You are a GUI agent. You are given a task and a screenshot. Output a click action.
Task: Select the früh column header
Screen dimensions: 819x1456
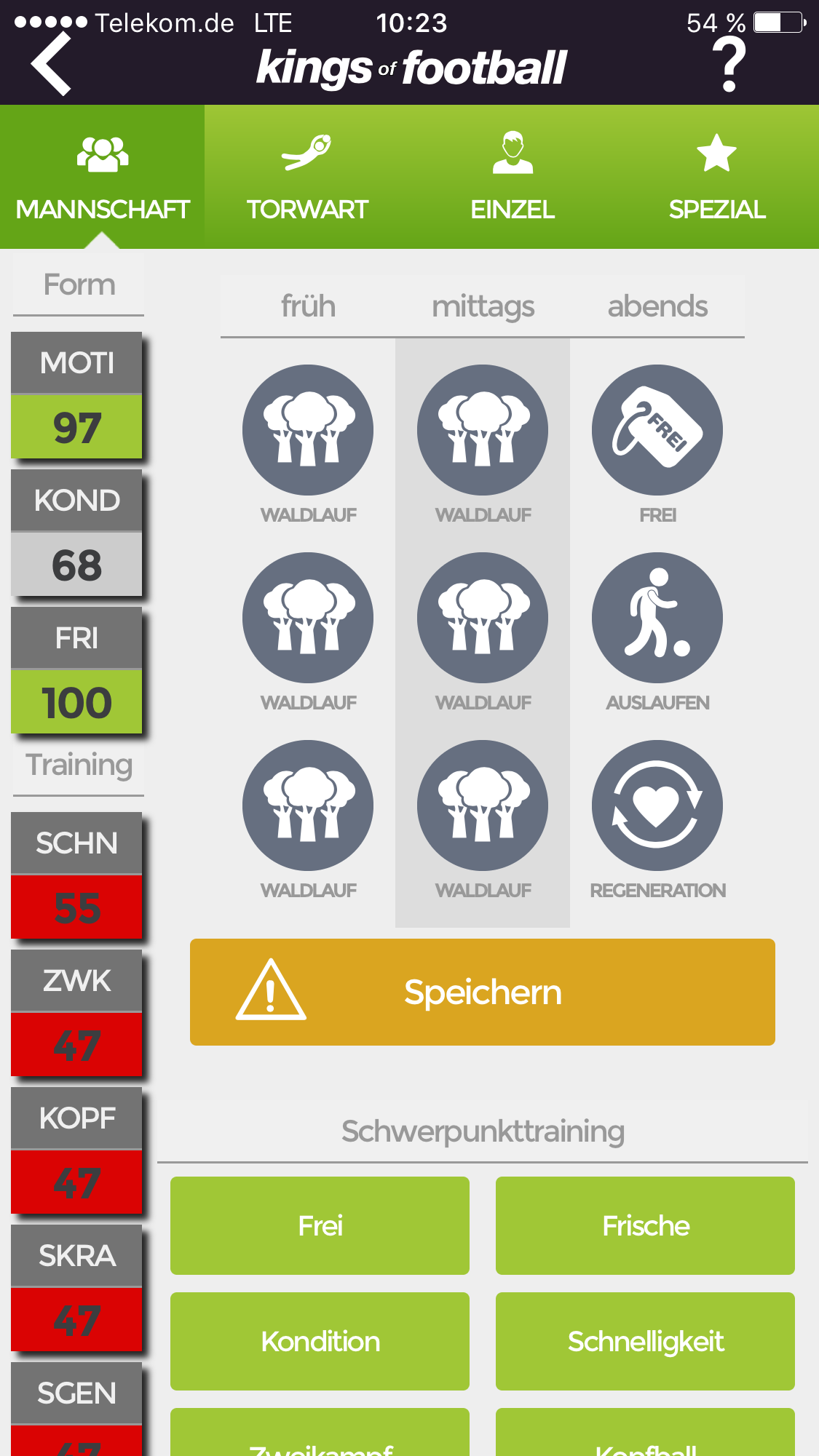308,306
